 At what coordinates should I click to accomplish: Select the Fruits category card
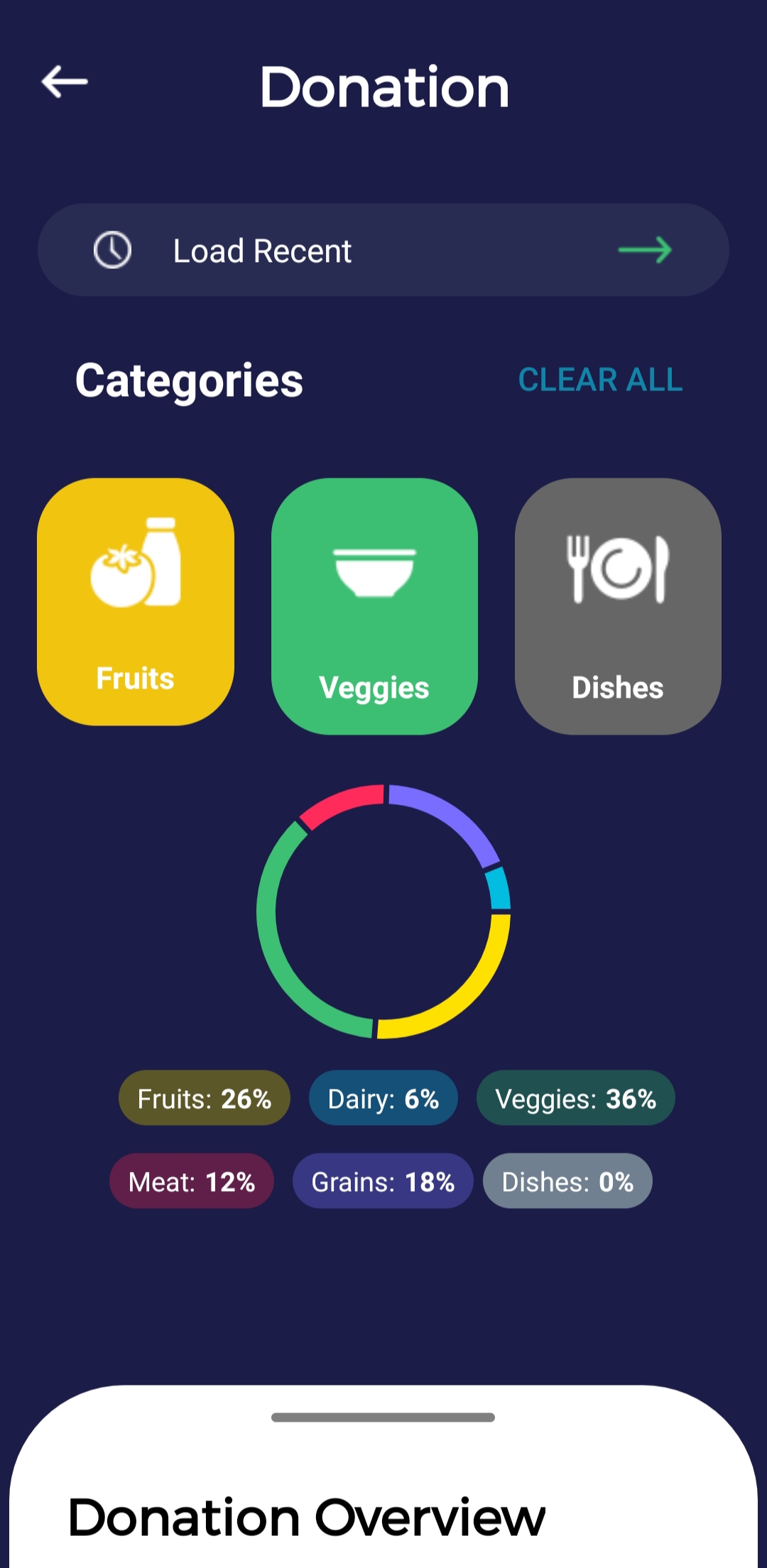[x=136, y=601]
